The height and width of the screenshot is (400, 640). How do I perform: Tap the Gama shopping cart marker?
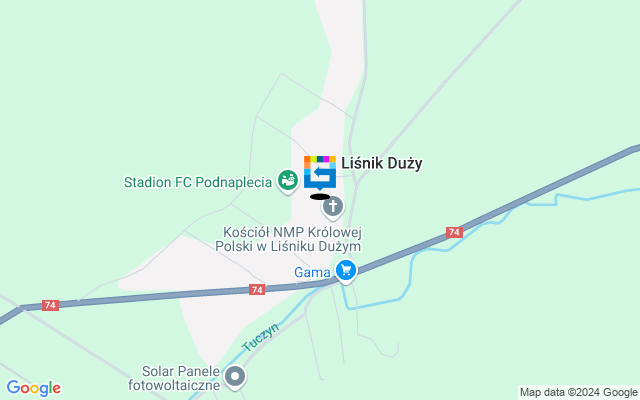(346, 269)
